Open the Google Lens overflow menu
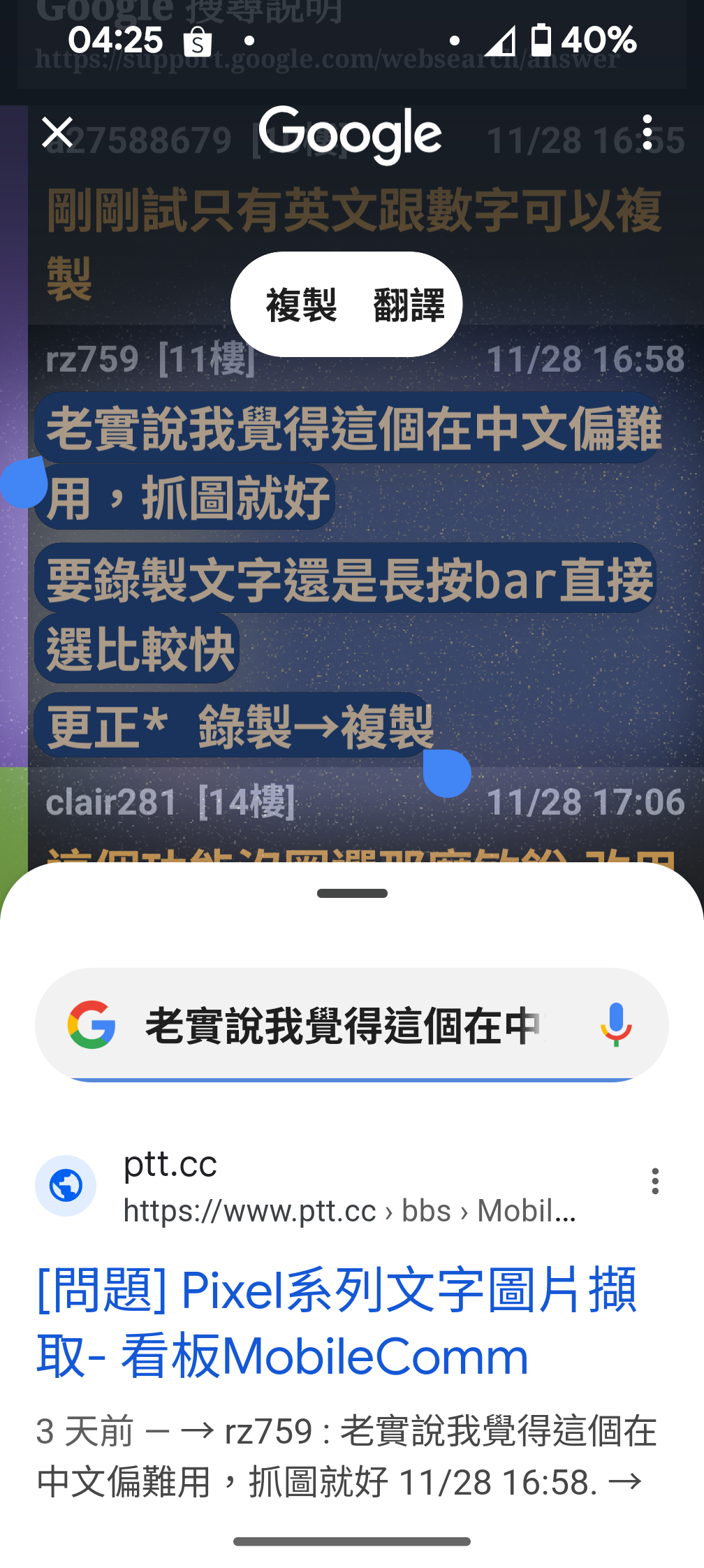The height and width of the screenshot is (1568, 704). point(647,133)
